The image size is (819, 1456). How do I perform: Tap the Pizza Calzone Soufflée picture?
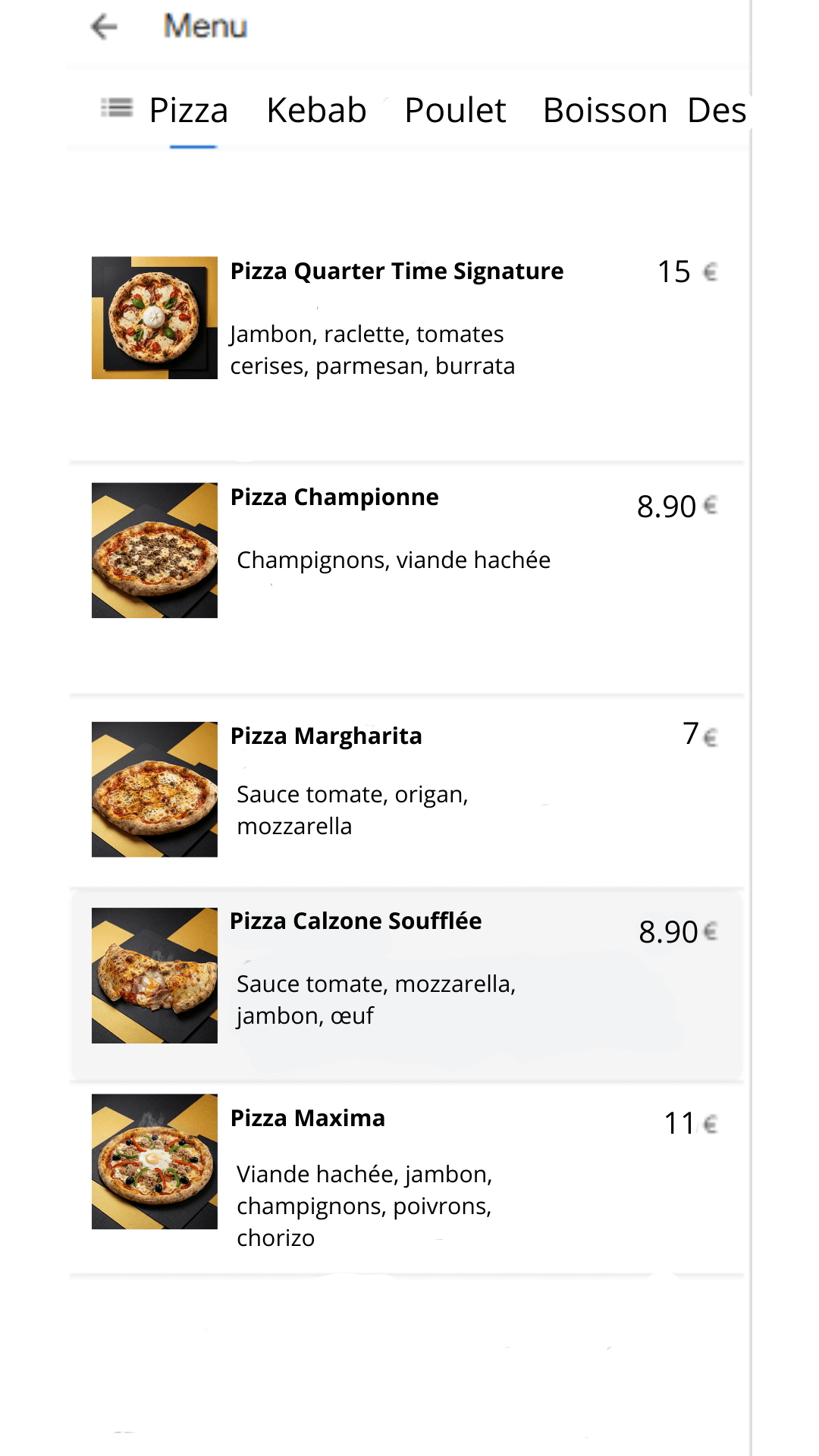tap(154, 973)
